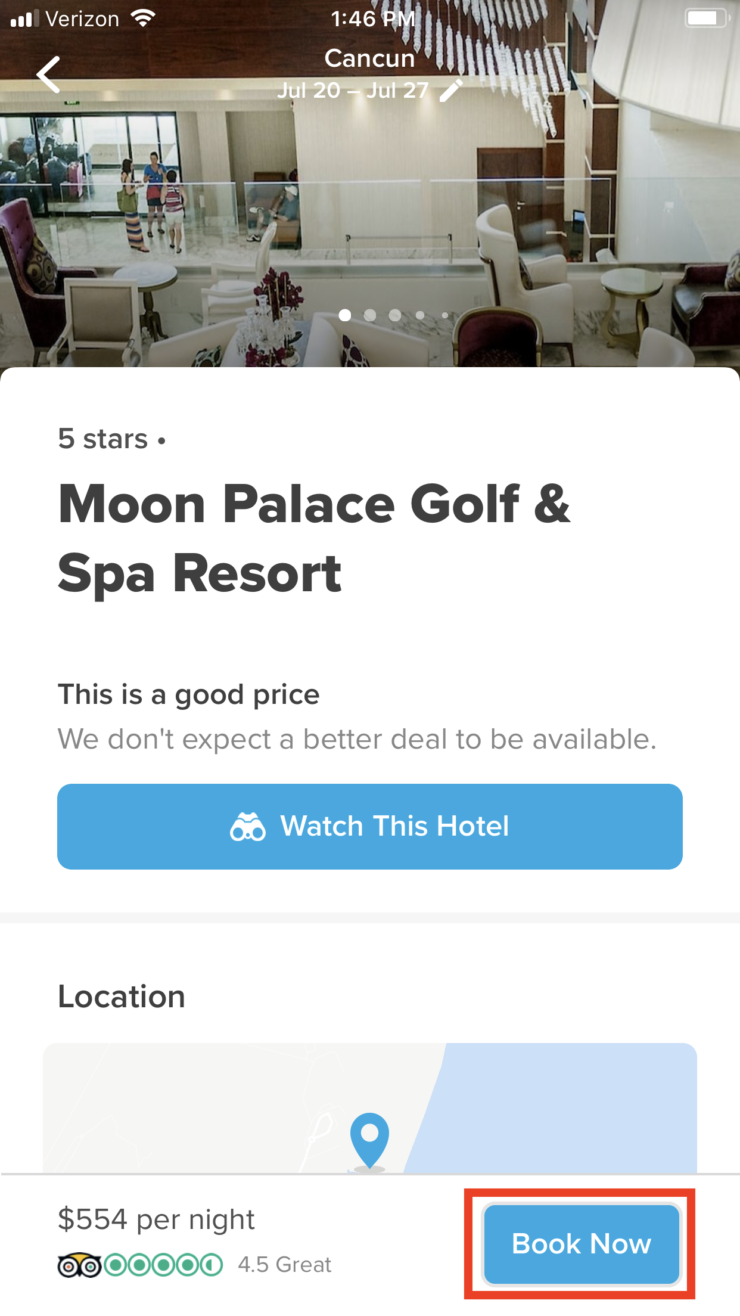This screenshot has width=740, height=1316.
Task: Select the first carousel dot indicator
Action: [x=344, y=315]
